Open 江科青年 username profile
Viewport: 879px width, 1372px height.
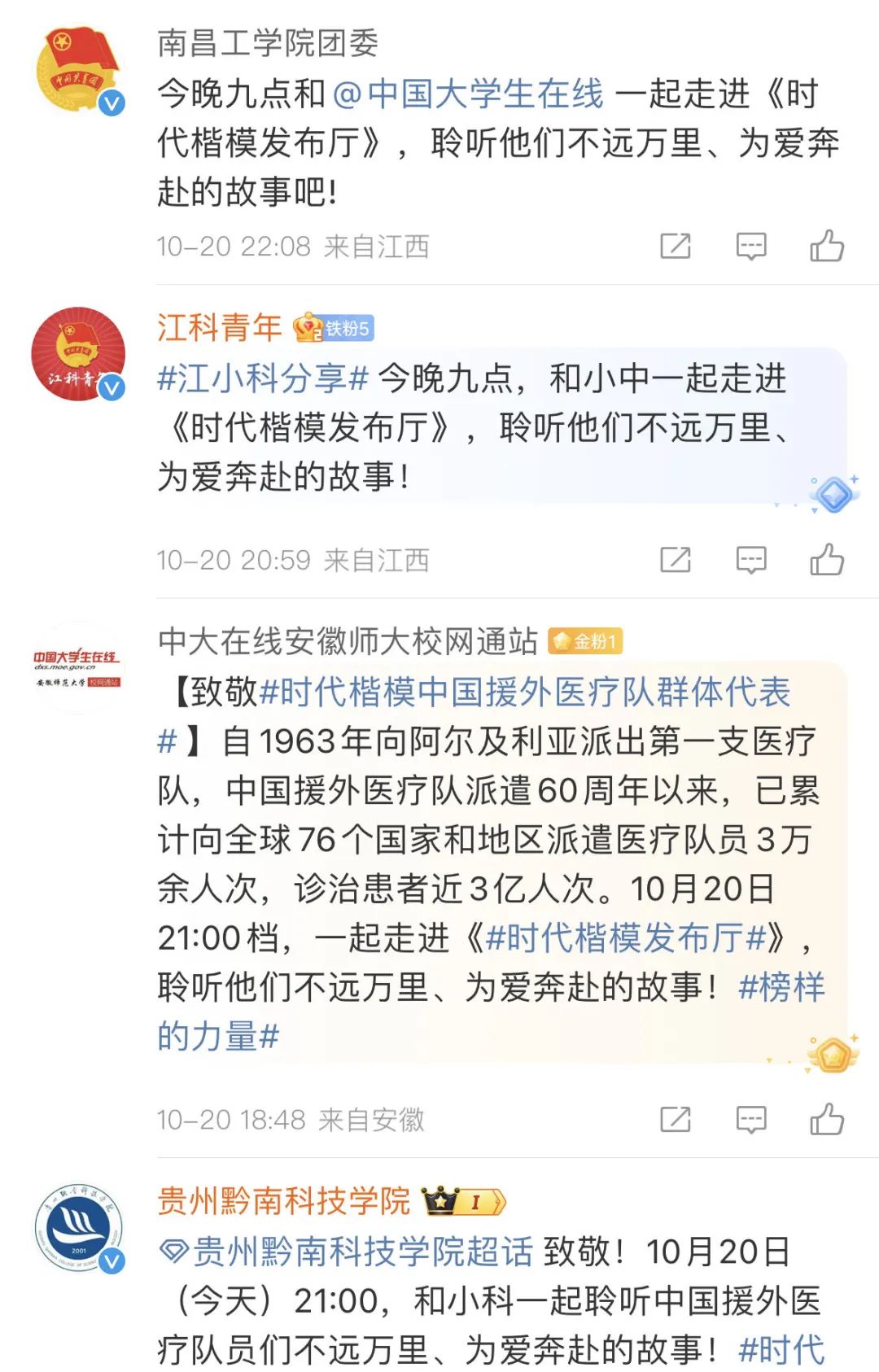coord(219,328)
